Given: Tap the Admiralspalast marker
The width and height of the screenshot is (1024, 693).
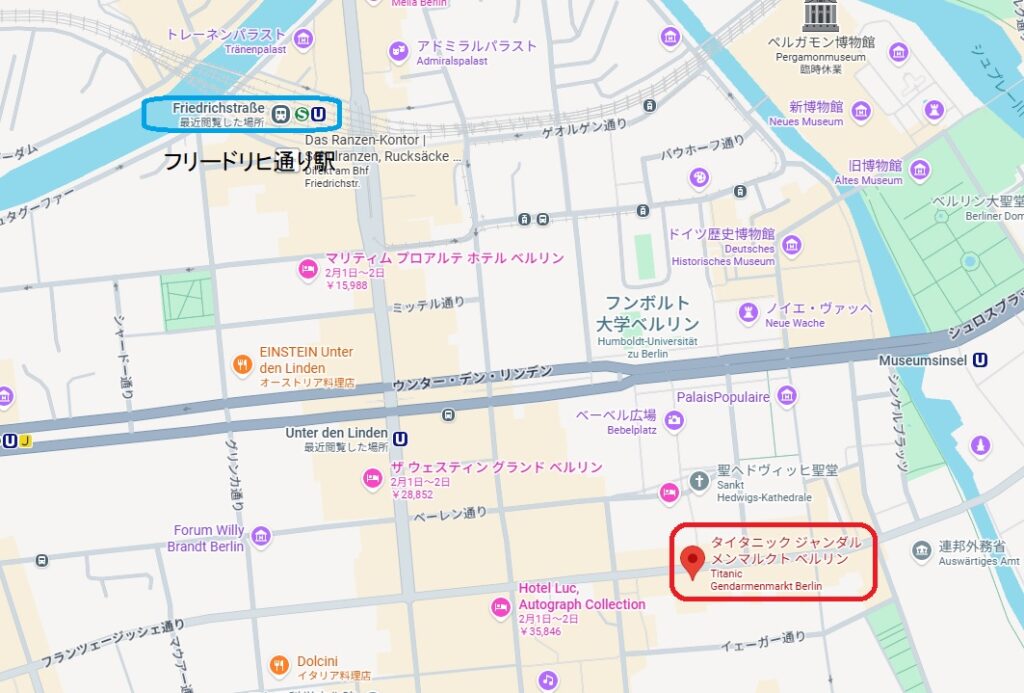Looking at the screenshot, I should click(399, 51).
